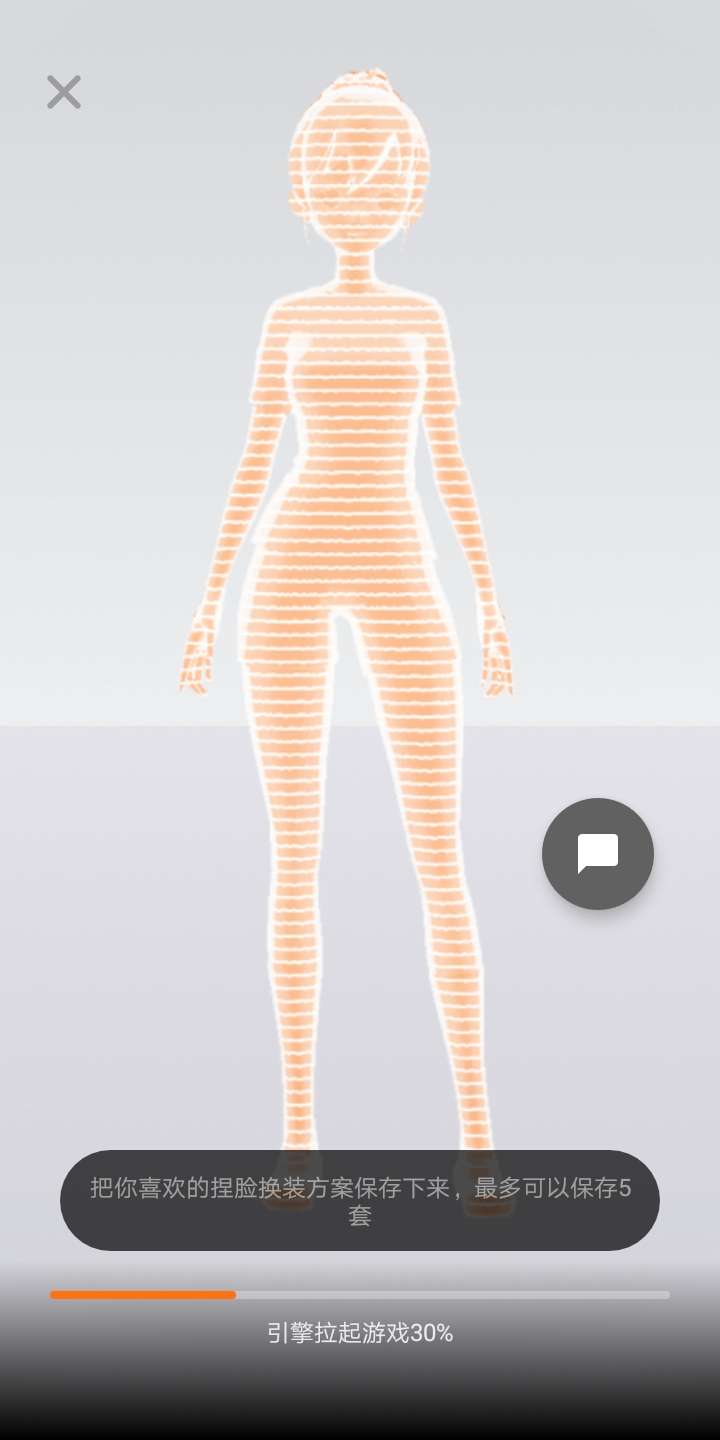The width and height of the screenshot is (720, 1440).
Task: Open the chat bubble floating button
Action: click(598, 854)
